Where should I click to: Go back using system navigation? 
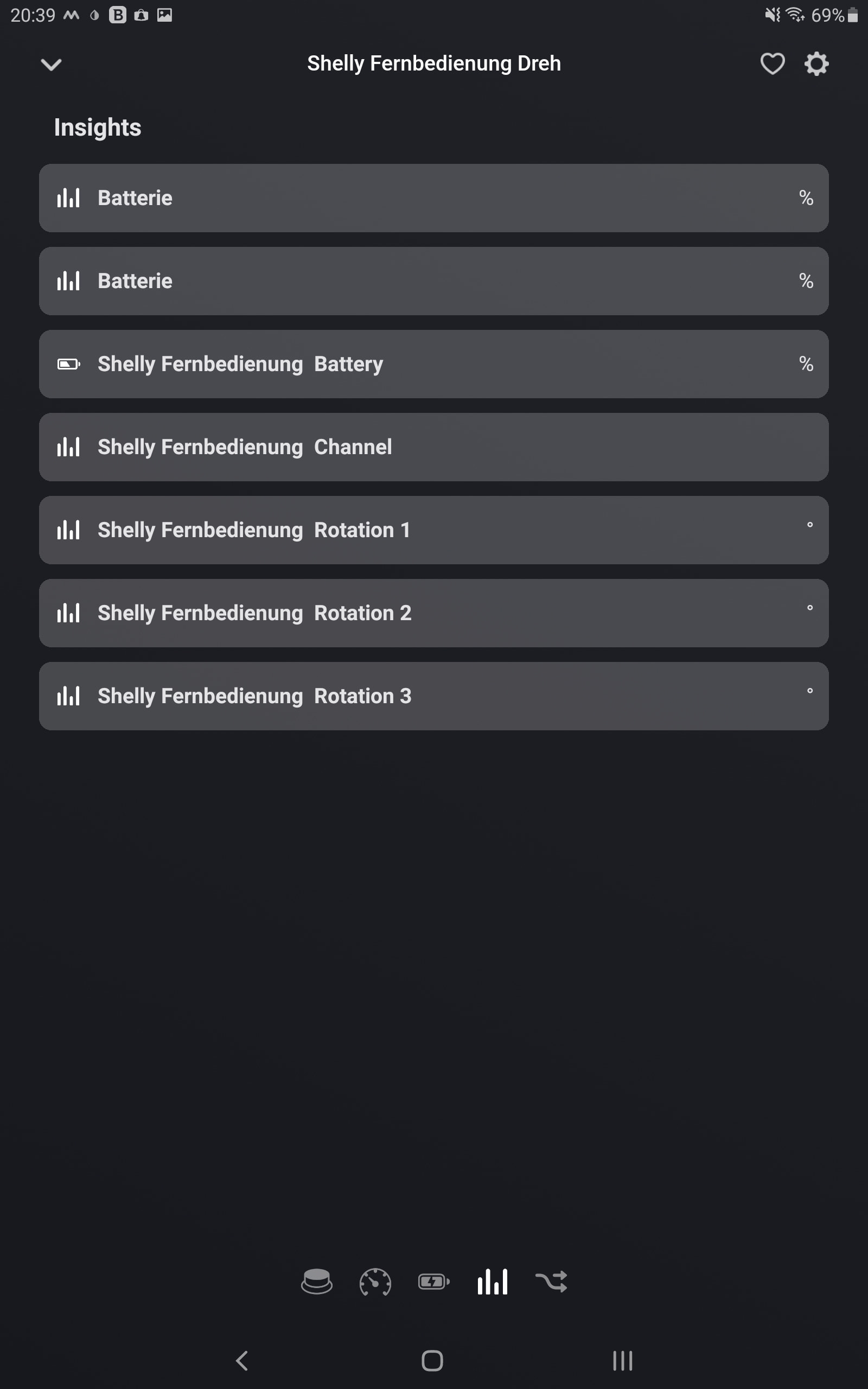[242, 1360]
